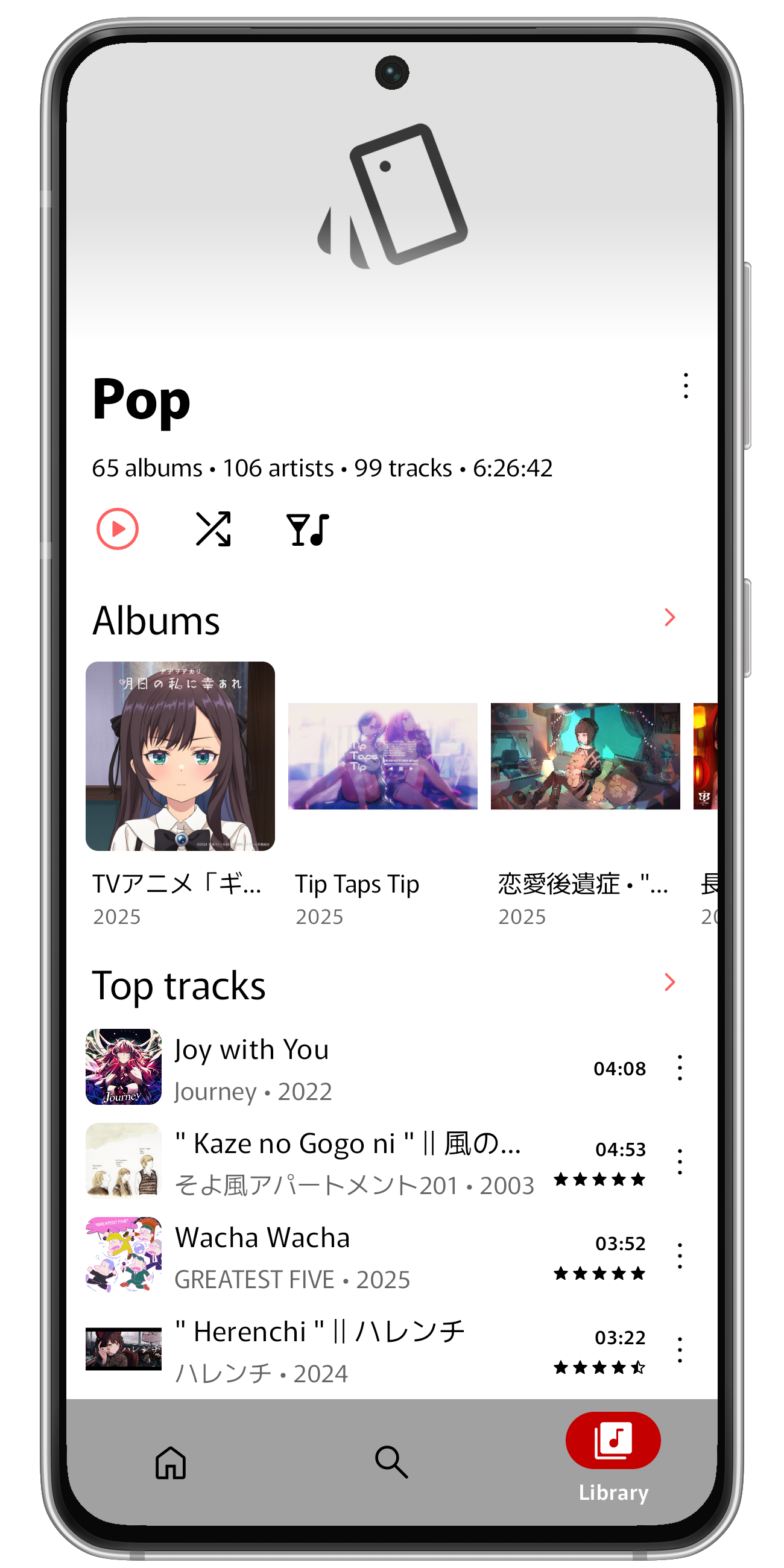The image size is (784, 1568).
Task: Switch to the Search tab
Action: (391, 1462)
